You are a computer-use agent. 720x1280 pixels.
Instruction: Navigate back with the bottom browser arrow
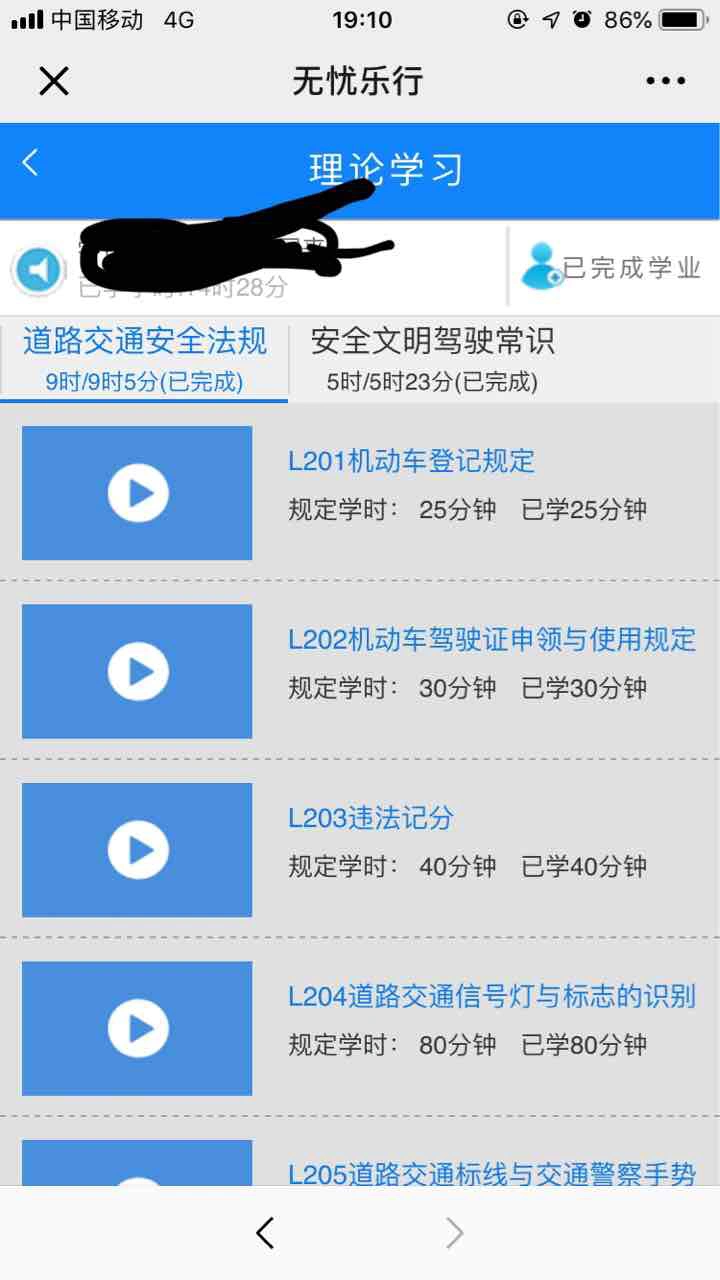[265, 1234]
